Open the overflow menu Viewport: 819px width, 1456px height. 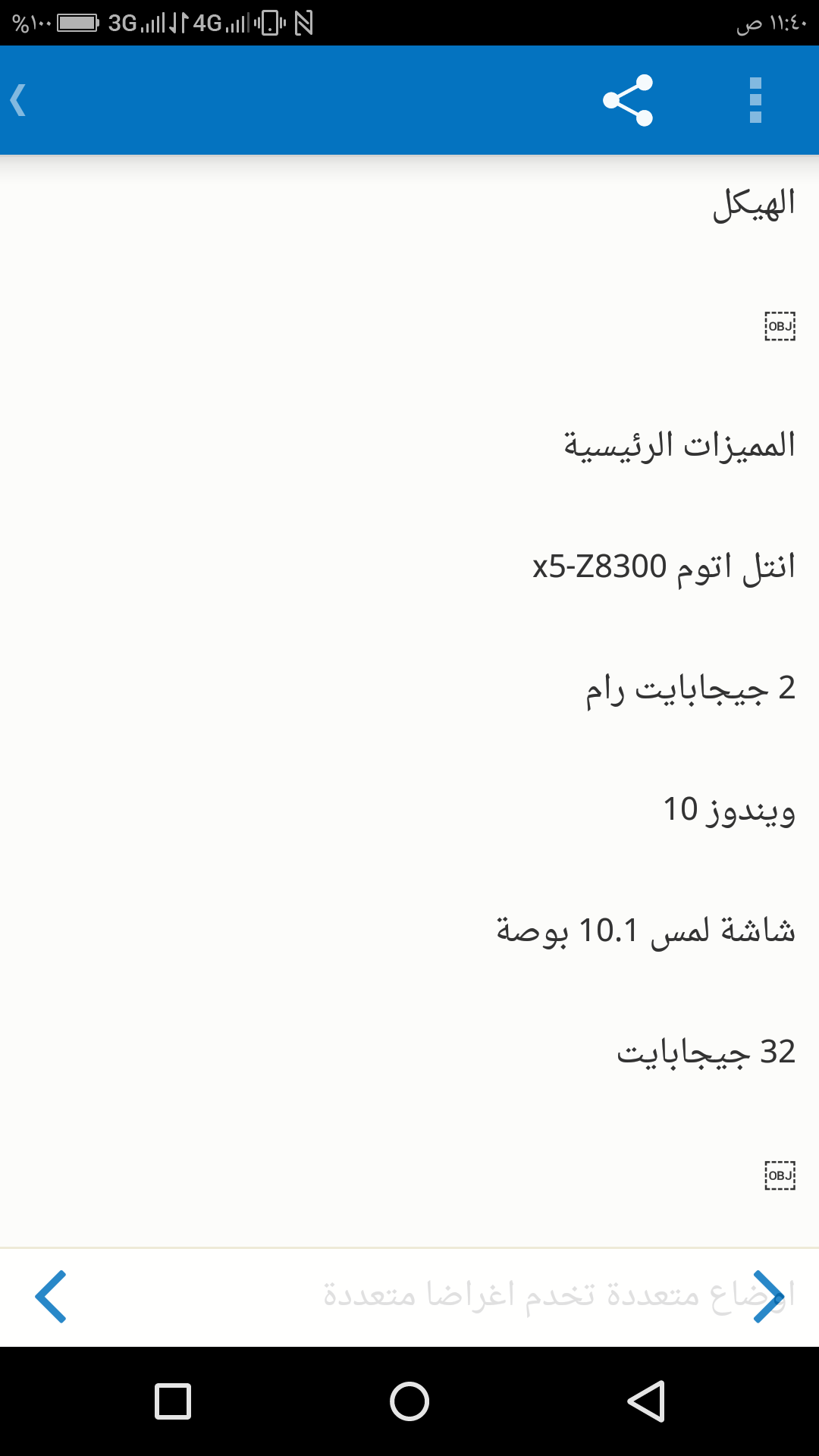755,100
